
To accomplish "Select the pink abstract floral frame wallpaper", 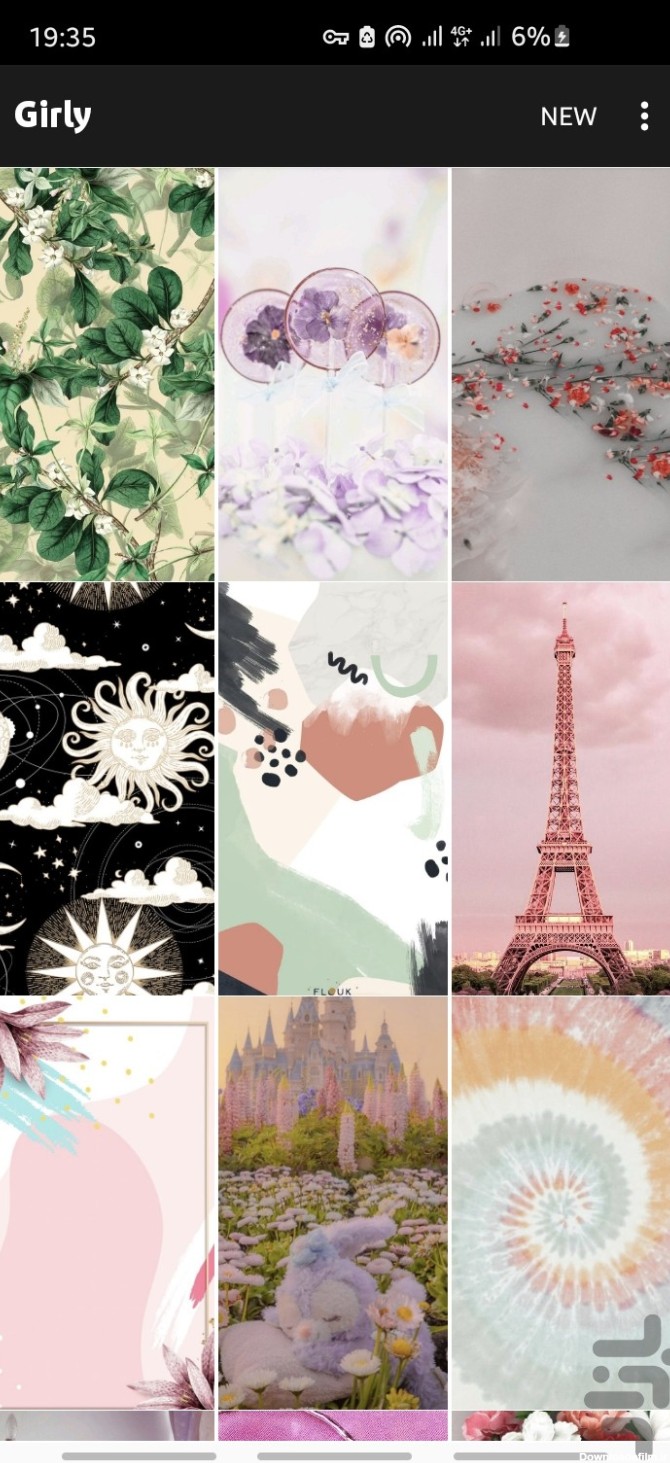I will point(107,1202).
